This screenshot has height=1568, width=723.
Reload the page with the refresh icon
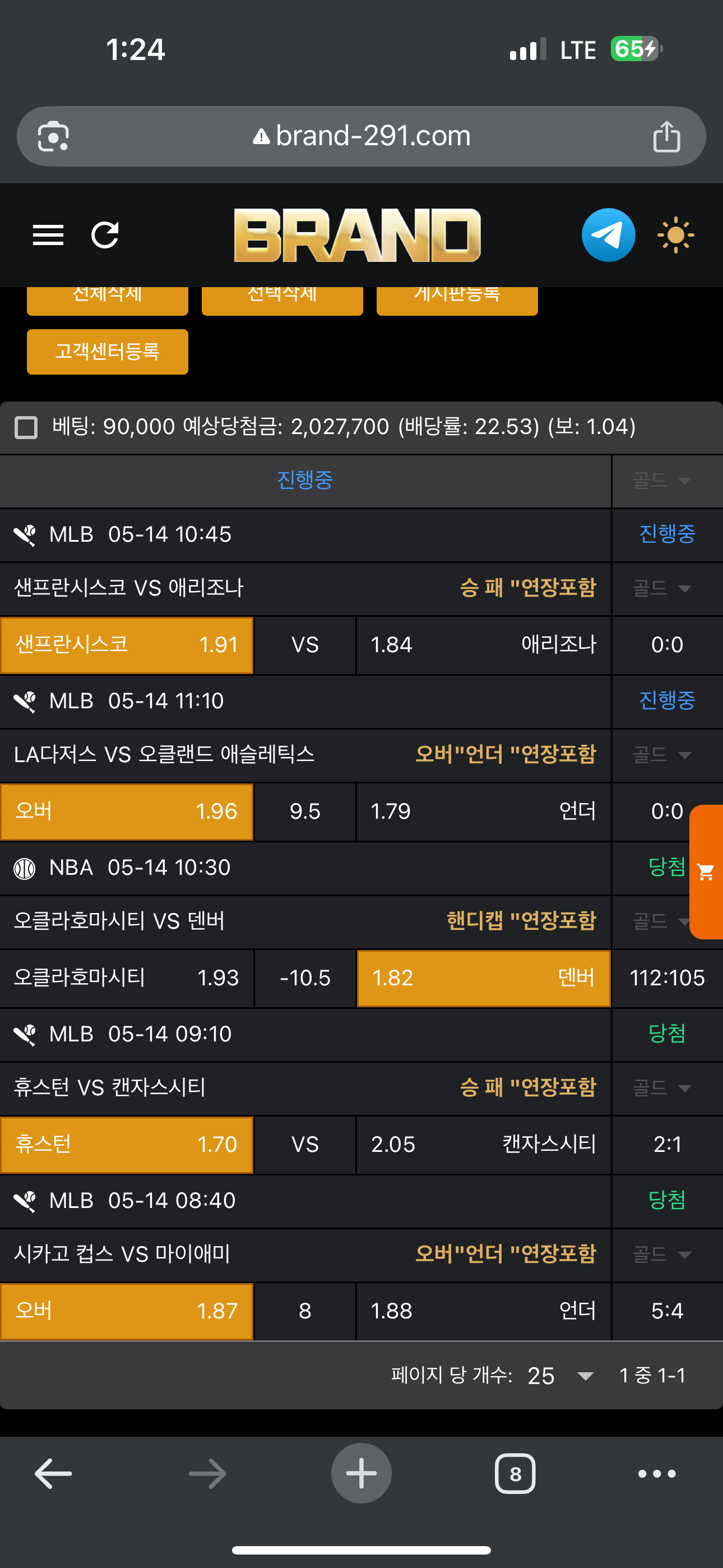pos(105,235)
